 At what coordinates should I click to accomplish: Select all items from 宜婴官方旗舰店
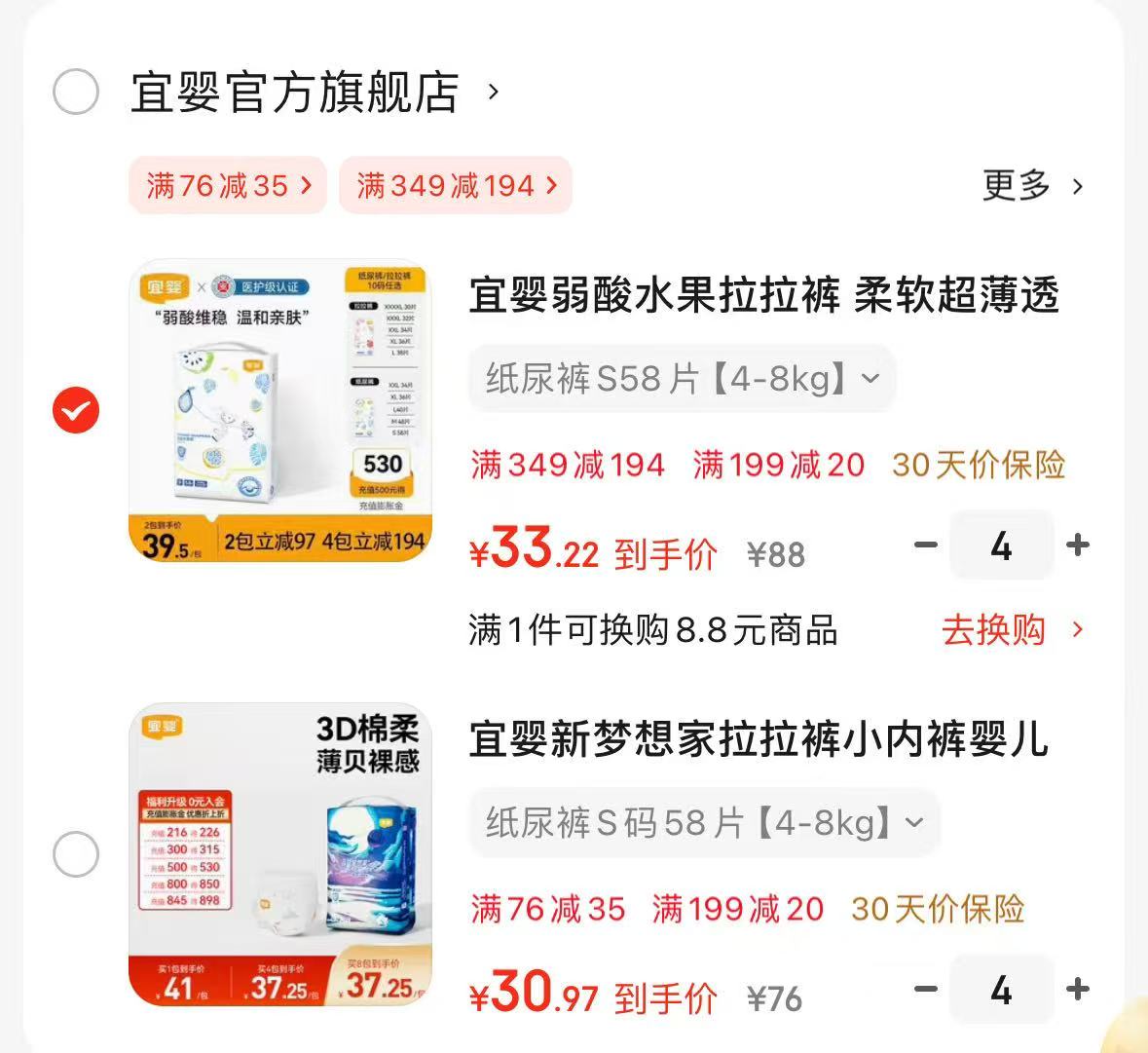click(76, 93)
